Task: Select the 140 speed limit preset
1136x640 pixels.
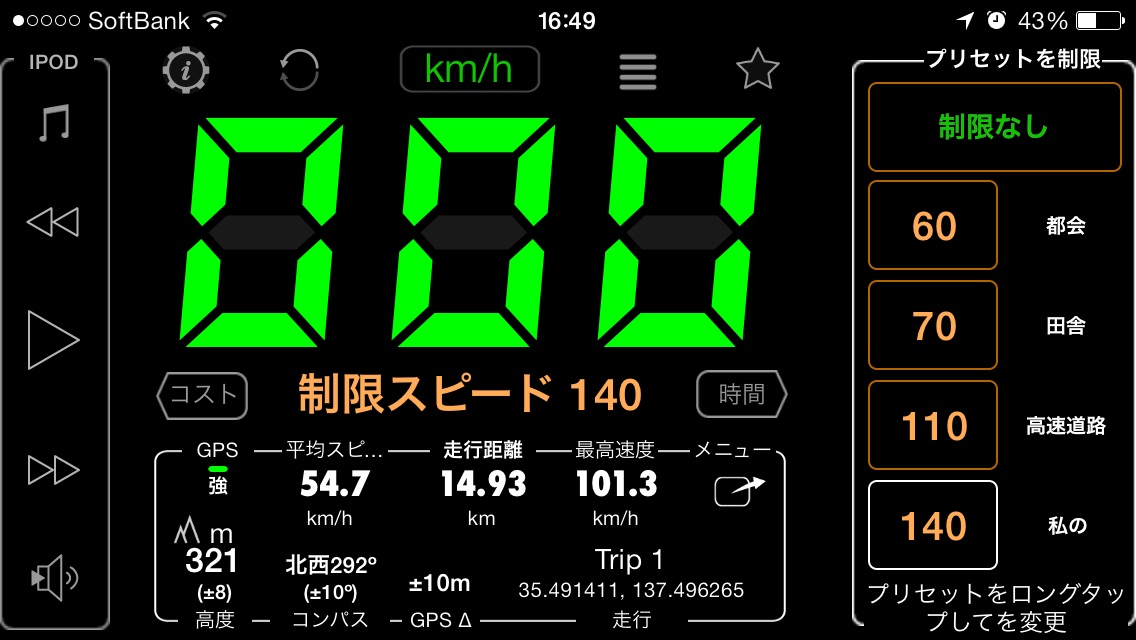Action: coord(933,526)
